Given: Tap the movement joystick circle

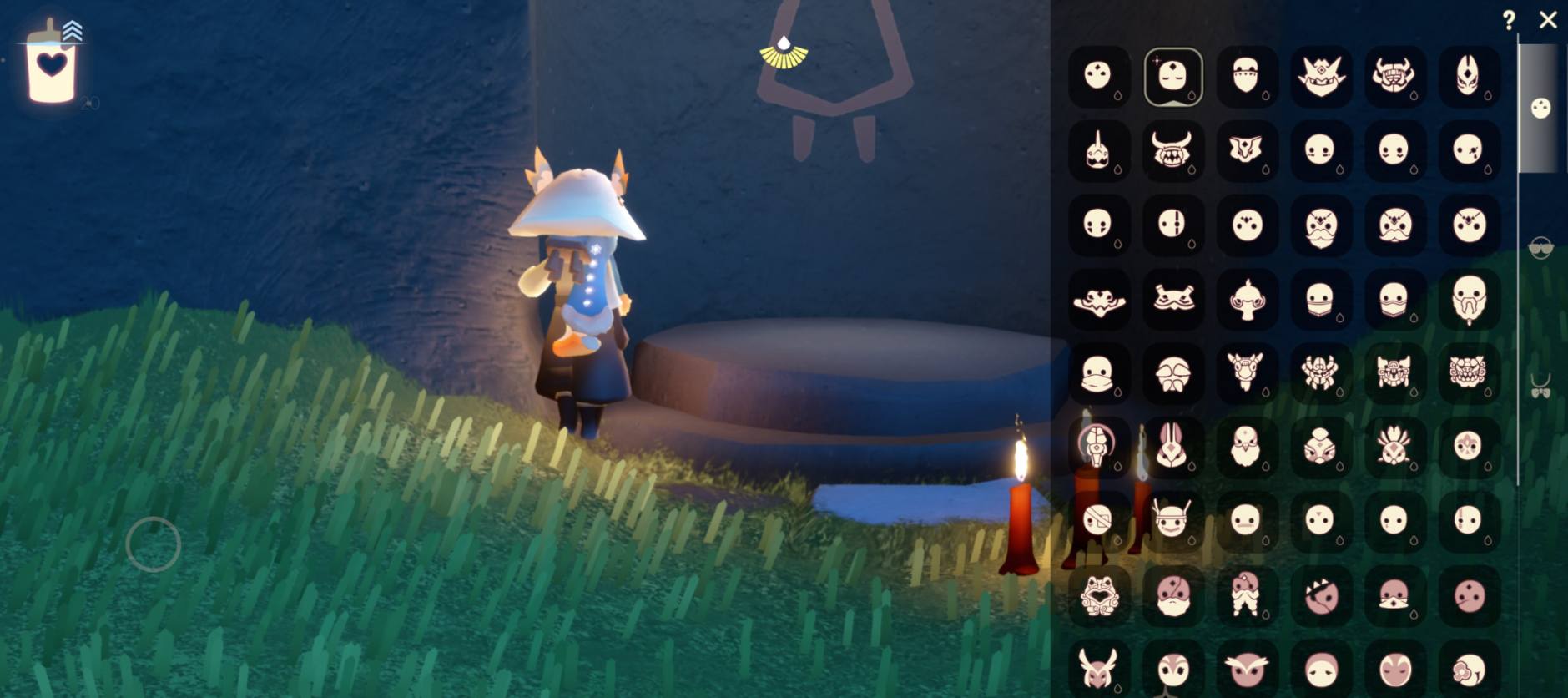Looking at the screenshot, I should coord(153,544).
